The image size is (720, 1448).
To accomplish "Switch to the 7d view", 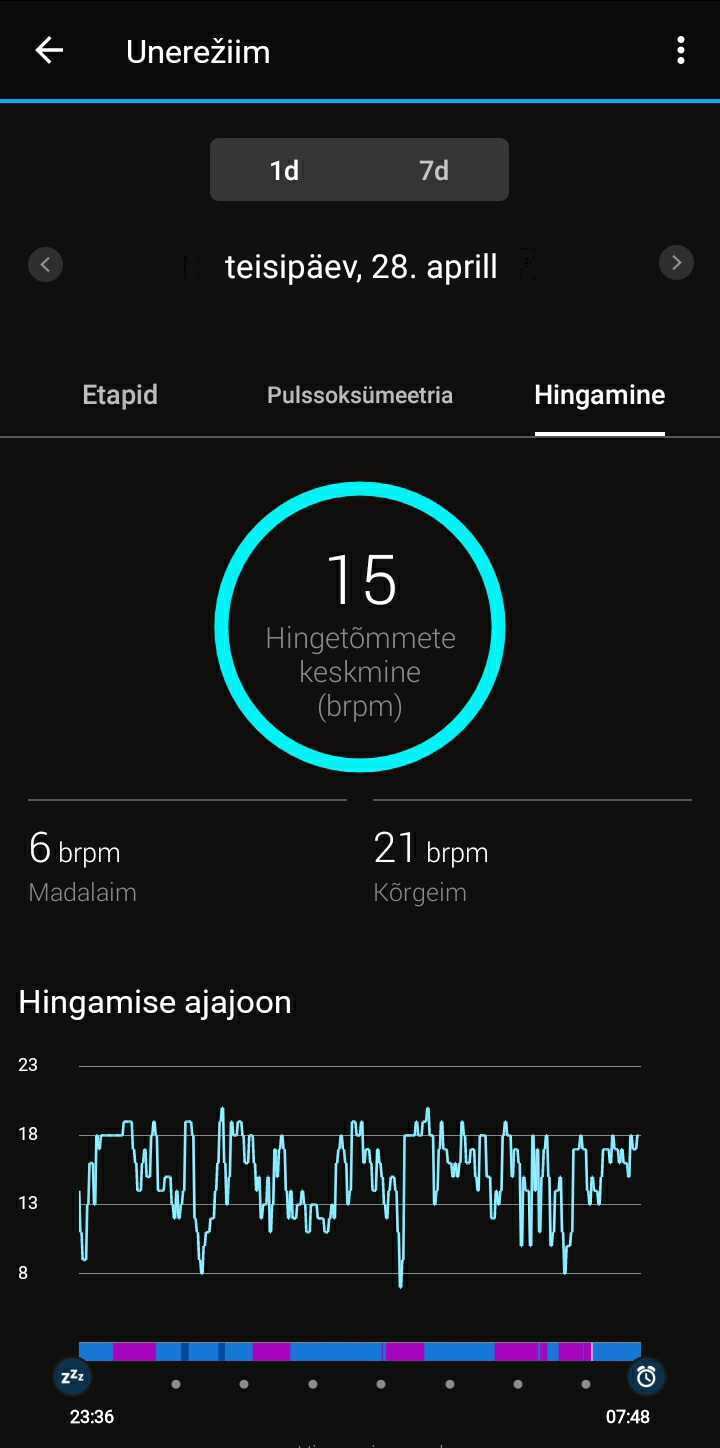I will point(434,170).
